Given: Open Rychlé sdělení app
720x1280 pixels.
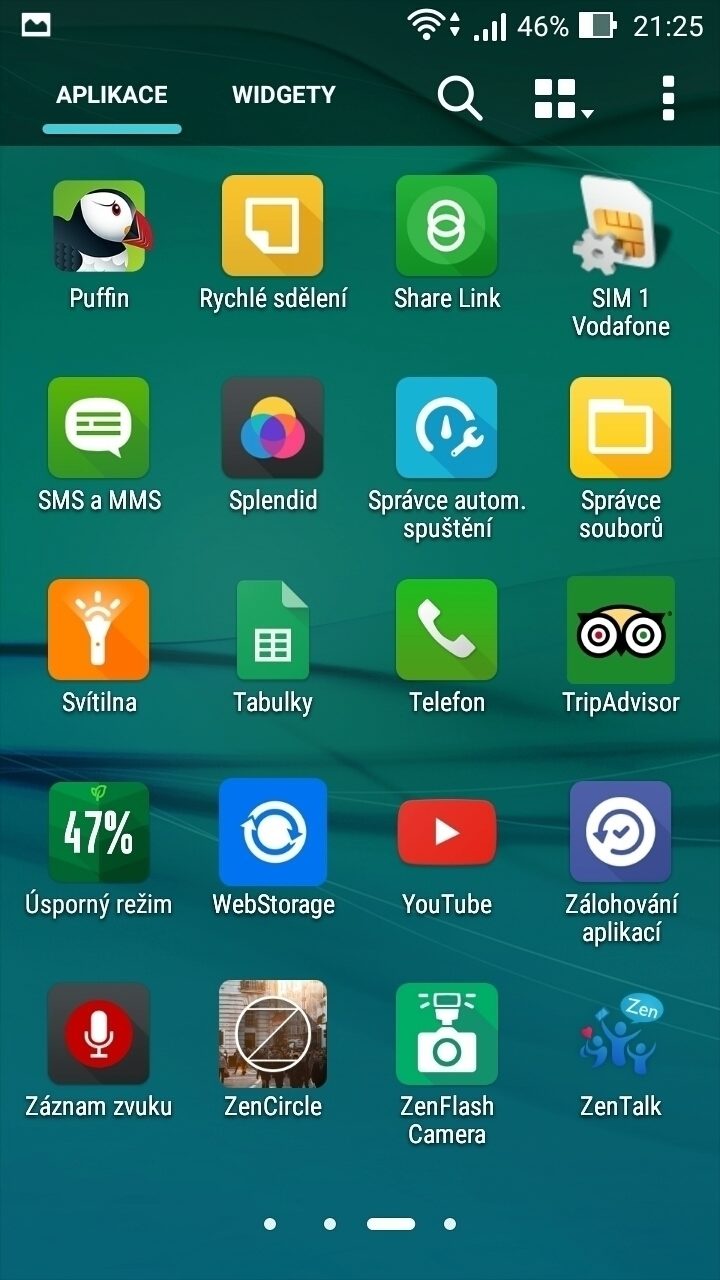Looking at the screenshot, I should tap(273, 226).
